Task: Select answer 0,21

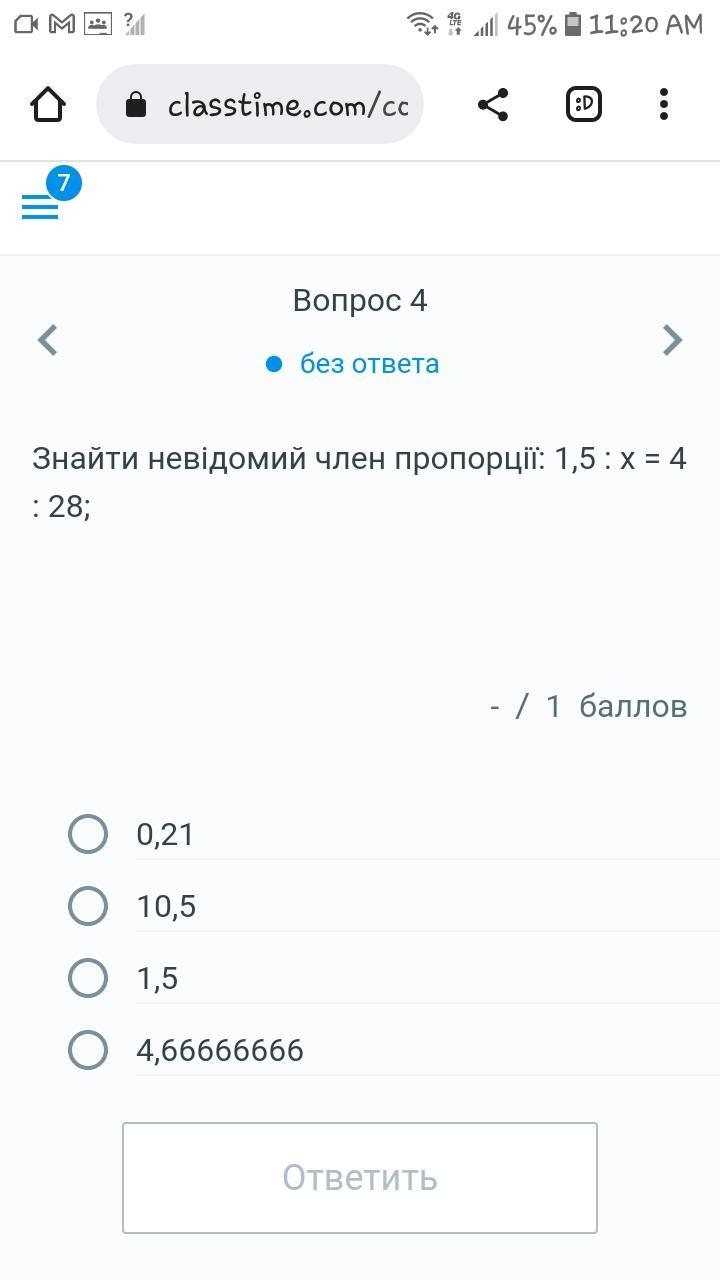Action: coord(88,834)
